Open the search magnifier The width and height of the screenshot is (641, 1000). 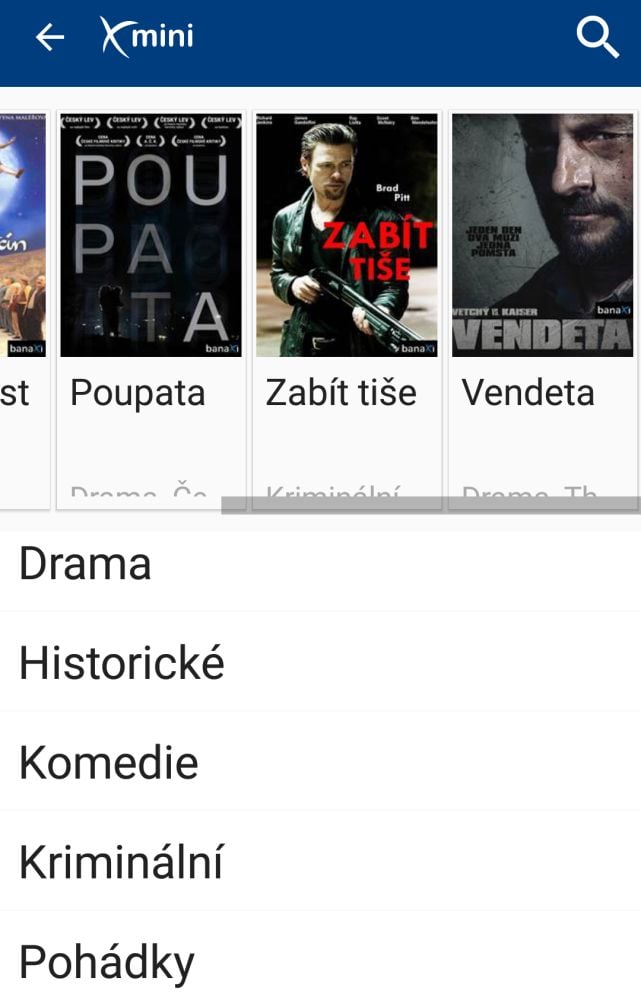click(597, 39)
